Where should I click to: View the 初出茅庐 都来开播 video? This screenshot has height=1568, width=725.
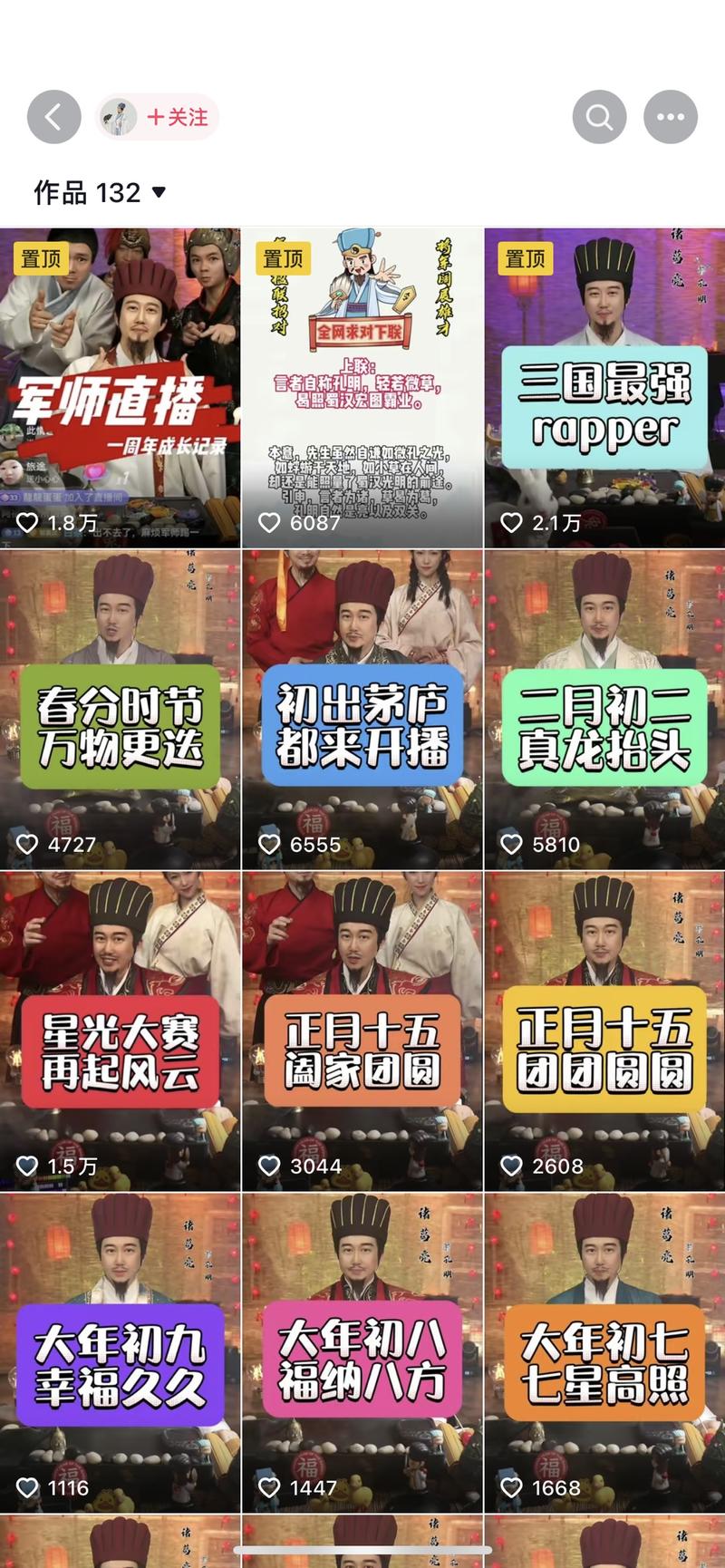362,710
